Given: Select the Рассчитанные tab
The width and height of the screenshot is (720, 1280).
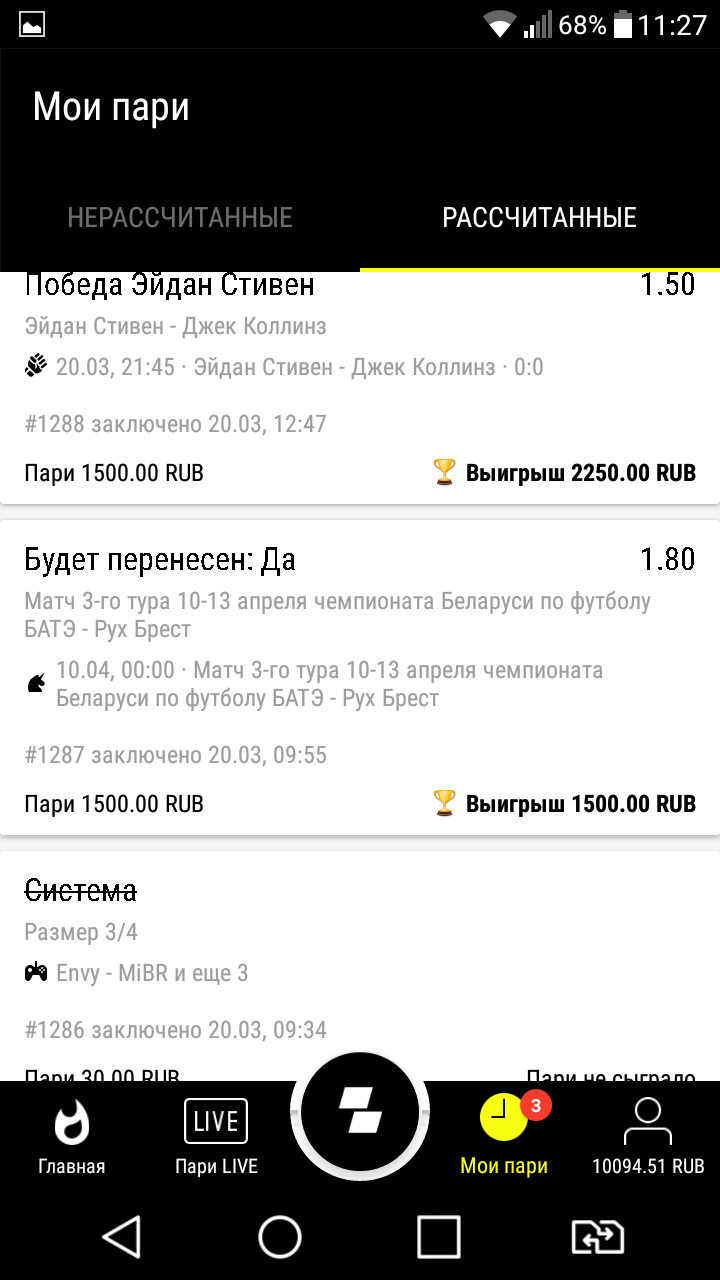Looking at the screenshot, I should (539, 217).
